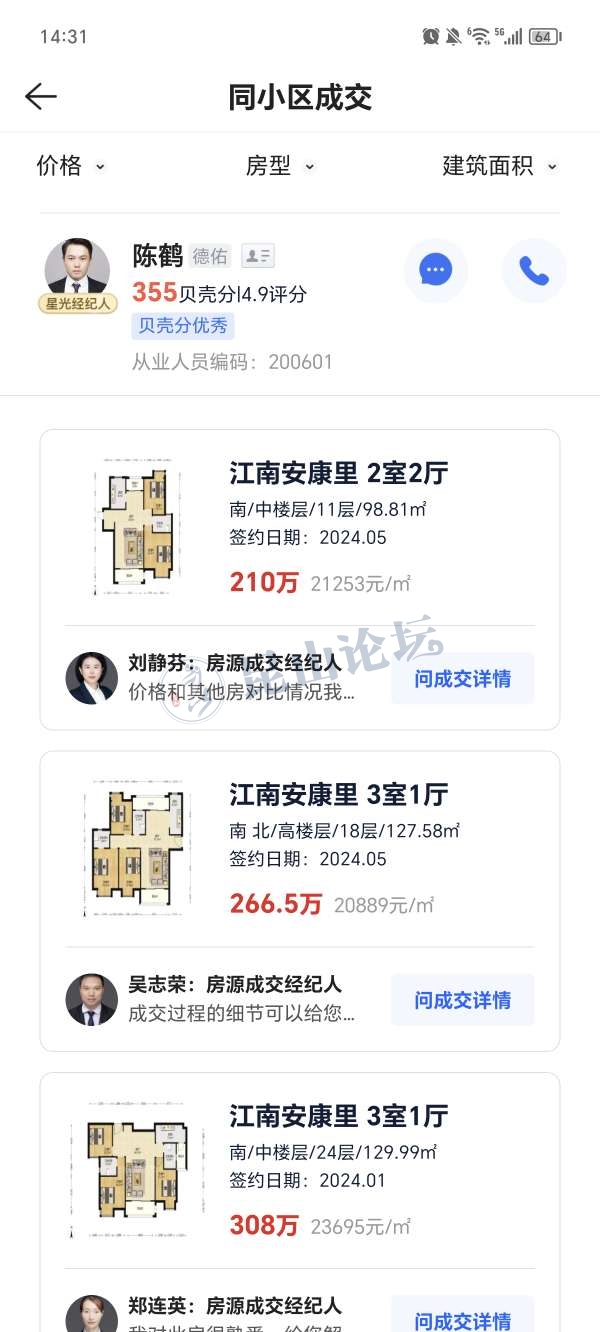Open the 房型 filter dropdown
This screenshot has width=600, height=1332.
[x=280, y=166]
